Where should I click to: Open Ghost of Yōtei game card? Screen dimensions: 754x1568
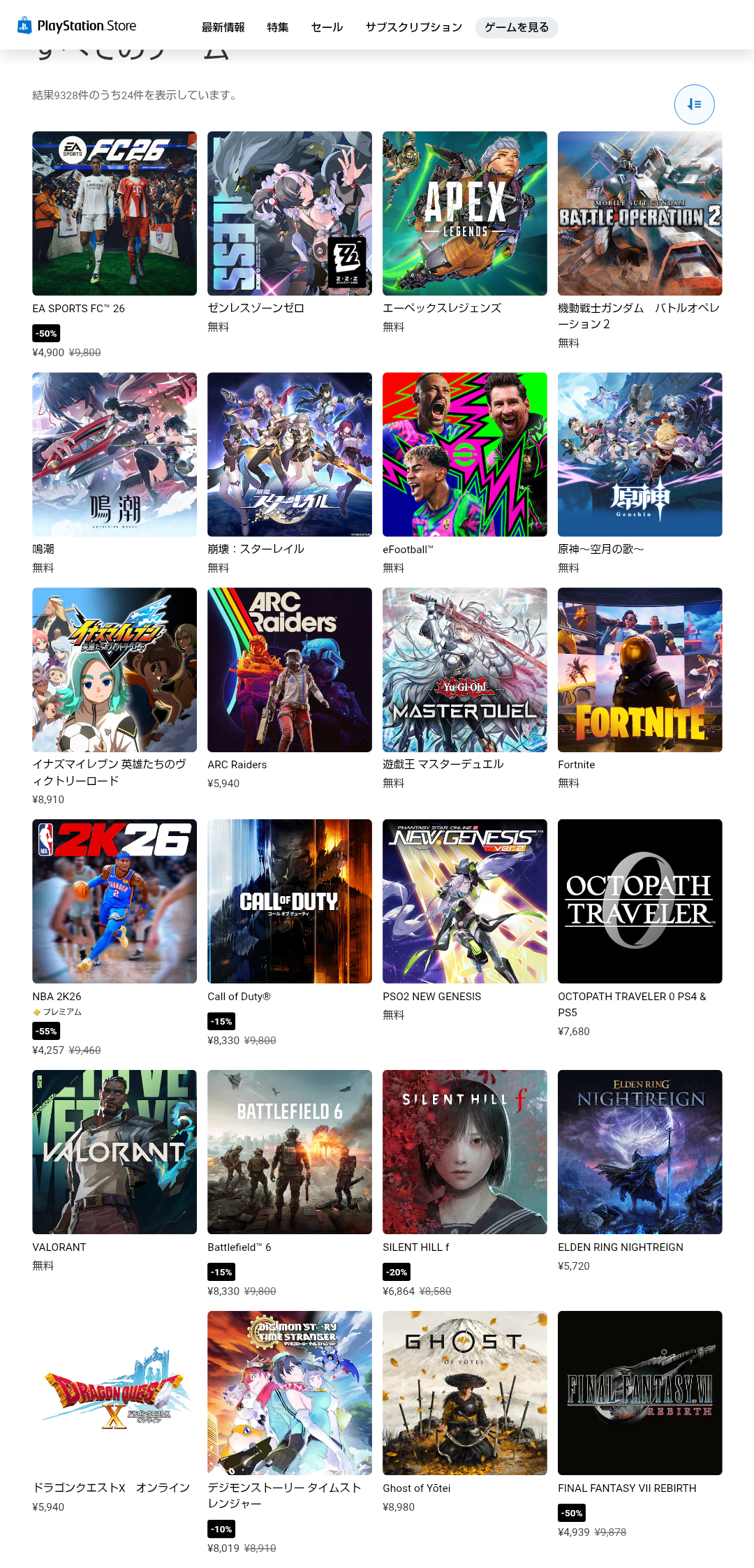coord(465,1393)
